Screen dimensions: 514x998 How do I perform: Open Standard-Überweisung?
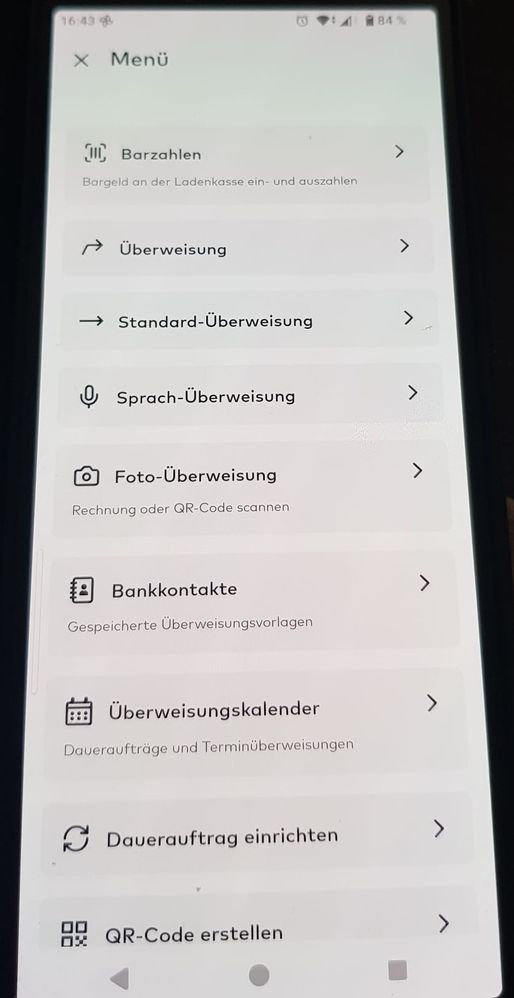249,320
